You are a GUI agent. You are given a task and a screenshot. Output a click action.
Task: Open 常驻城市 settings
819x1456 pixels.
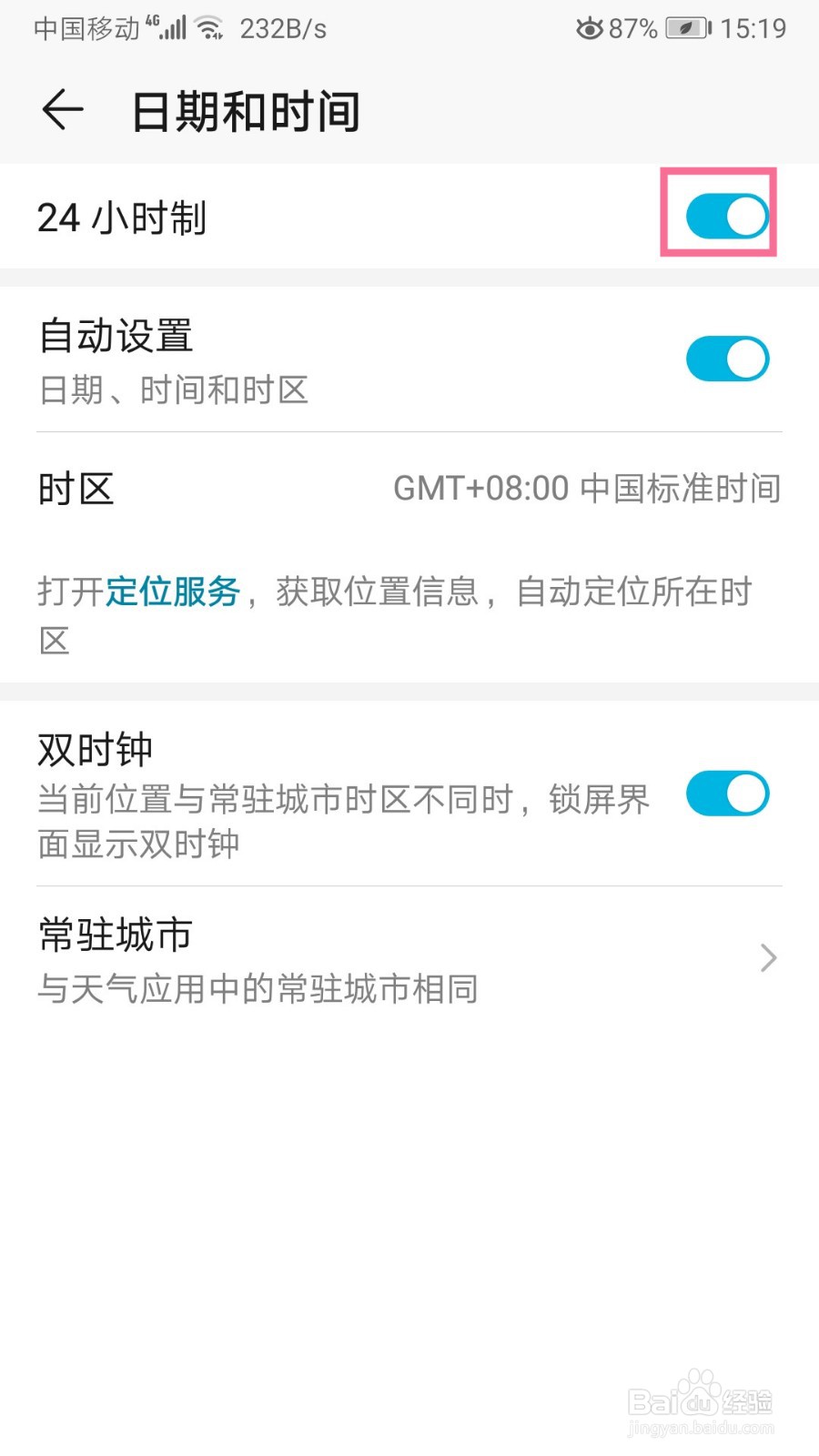(x=409, y=959)
